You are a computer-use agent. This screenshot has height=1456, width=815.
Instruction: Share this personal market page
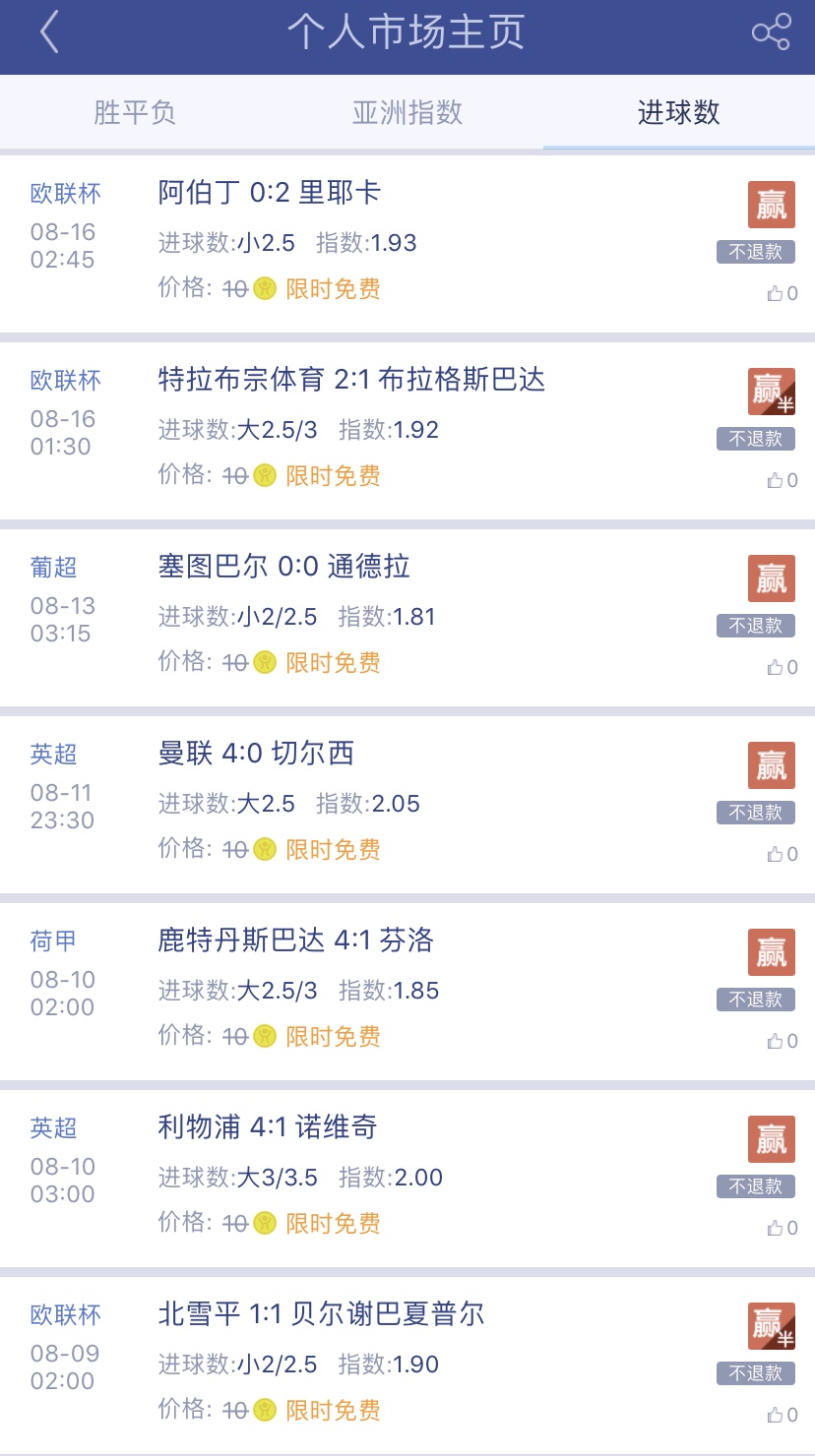click(771, 32)
